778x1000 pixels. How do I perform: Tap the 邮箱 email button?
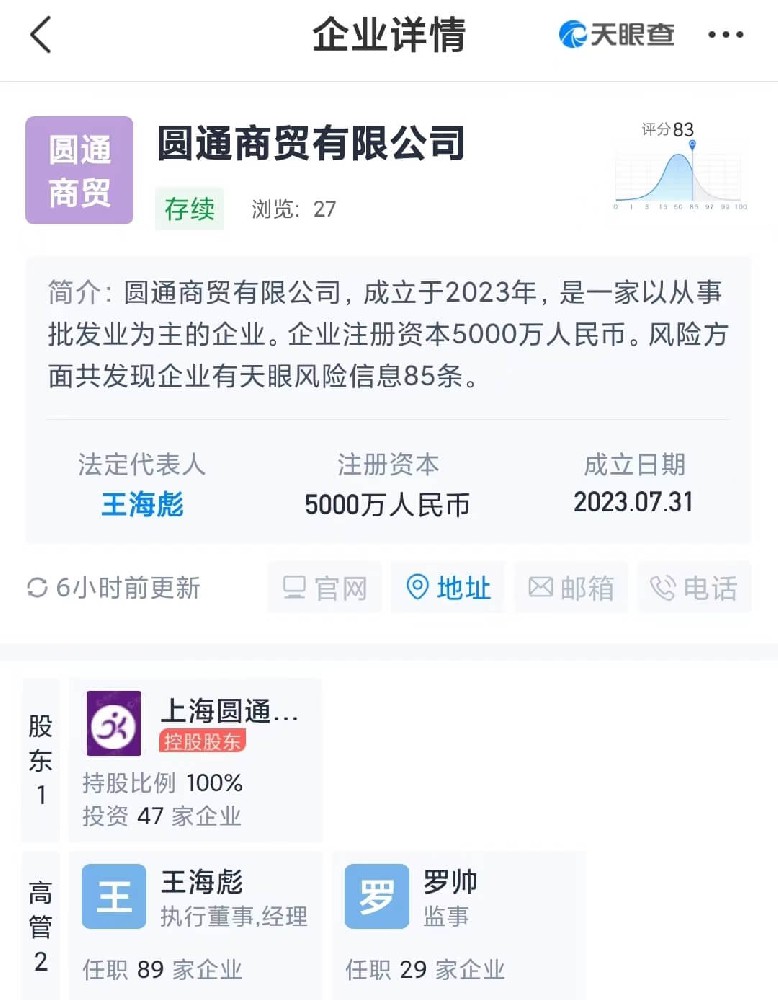tap(571, 588)
